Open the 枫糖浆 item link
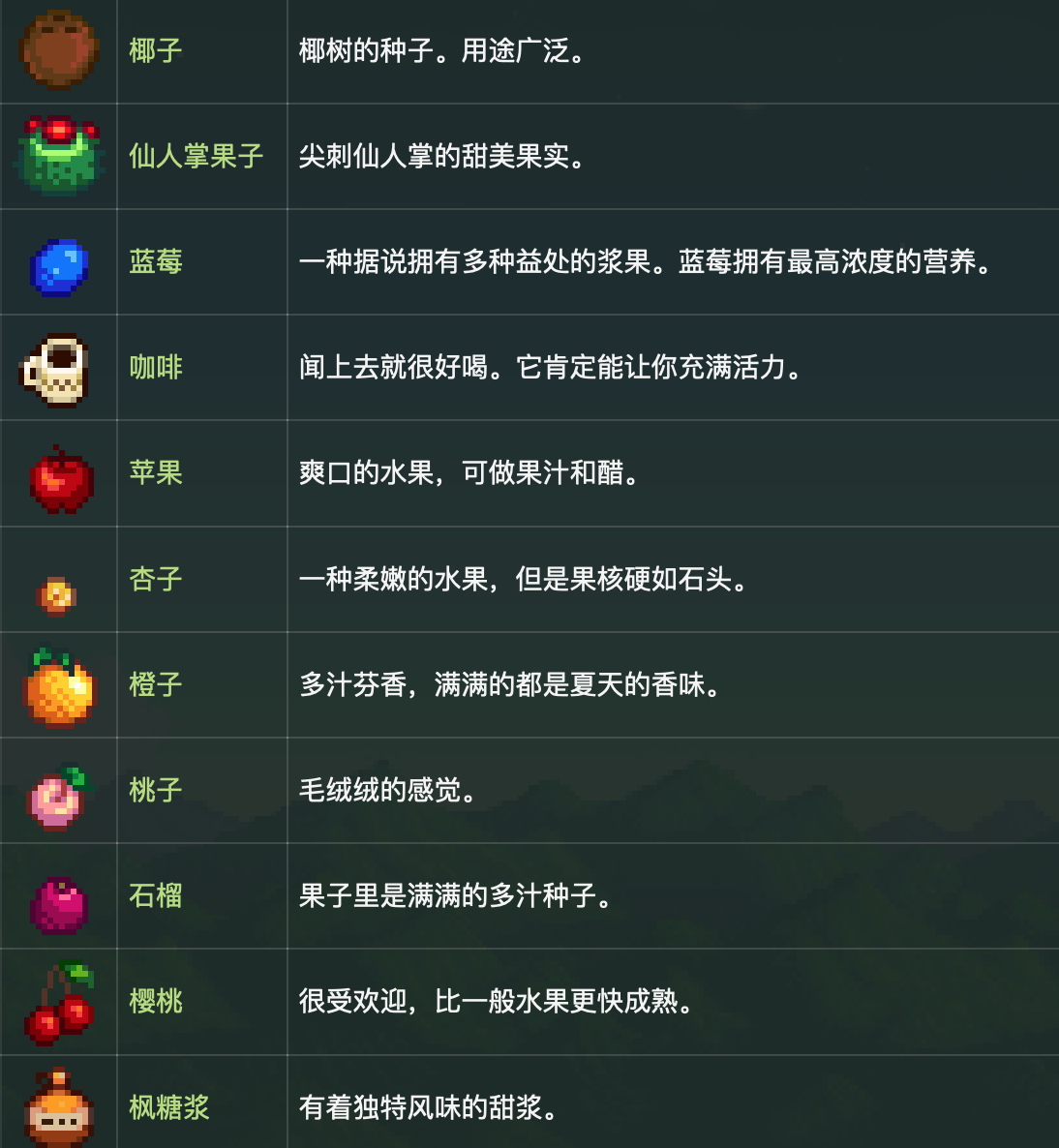The width and height of the screenshot is (1059, 1148). tap(168, 1107)
